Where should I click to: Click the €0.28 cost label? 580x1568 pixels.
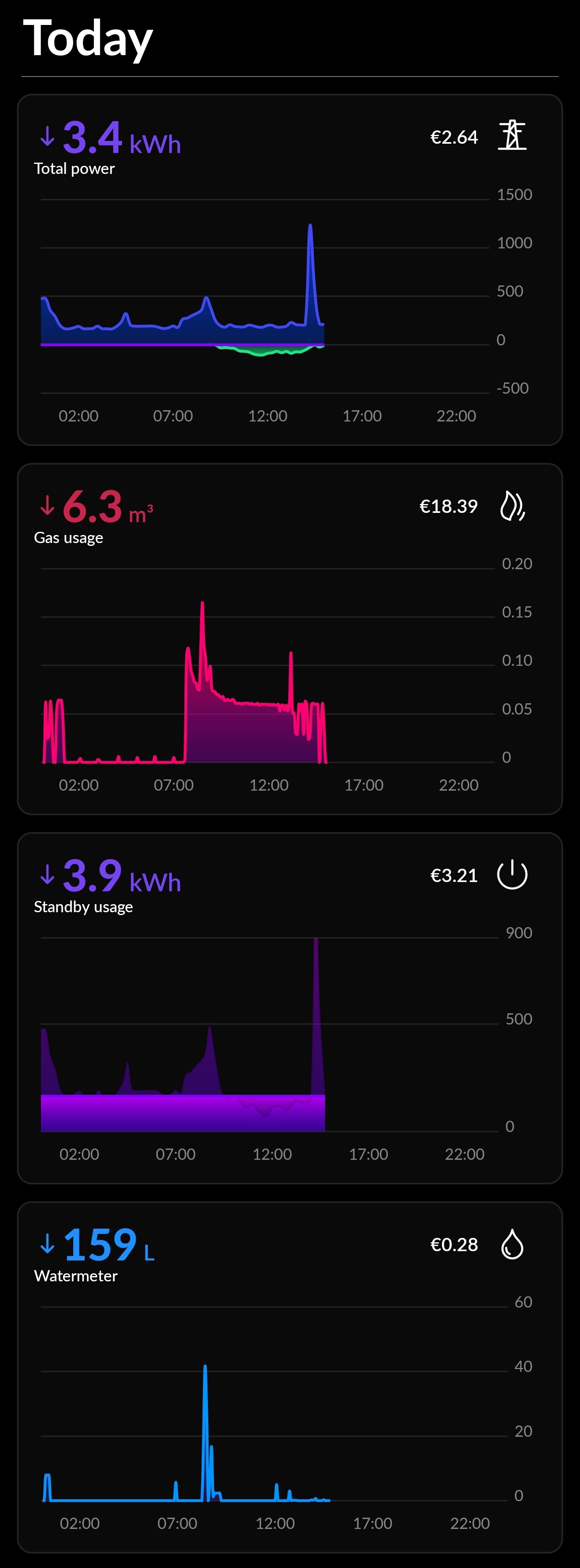coord(454,1245)
